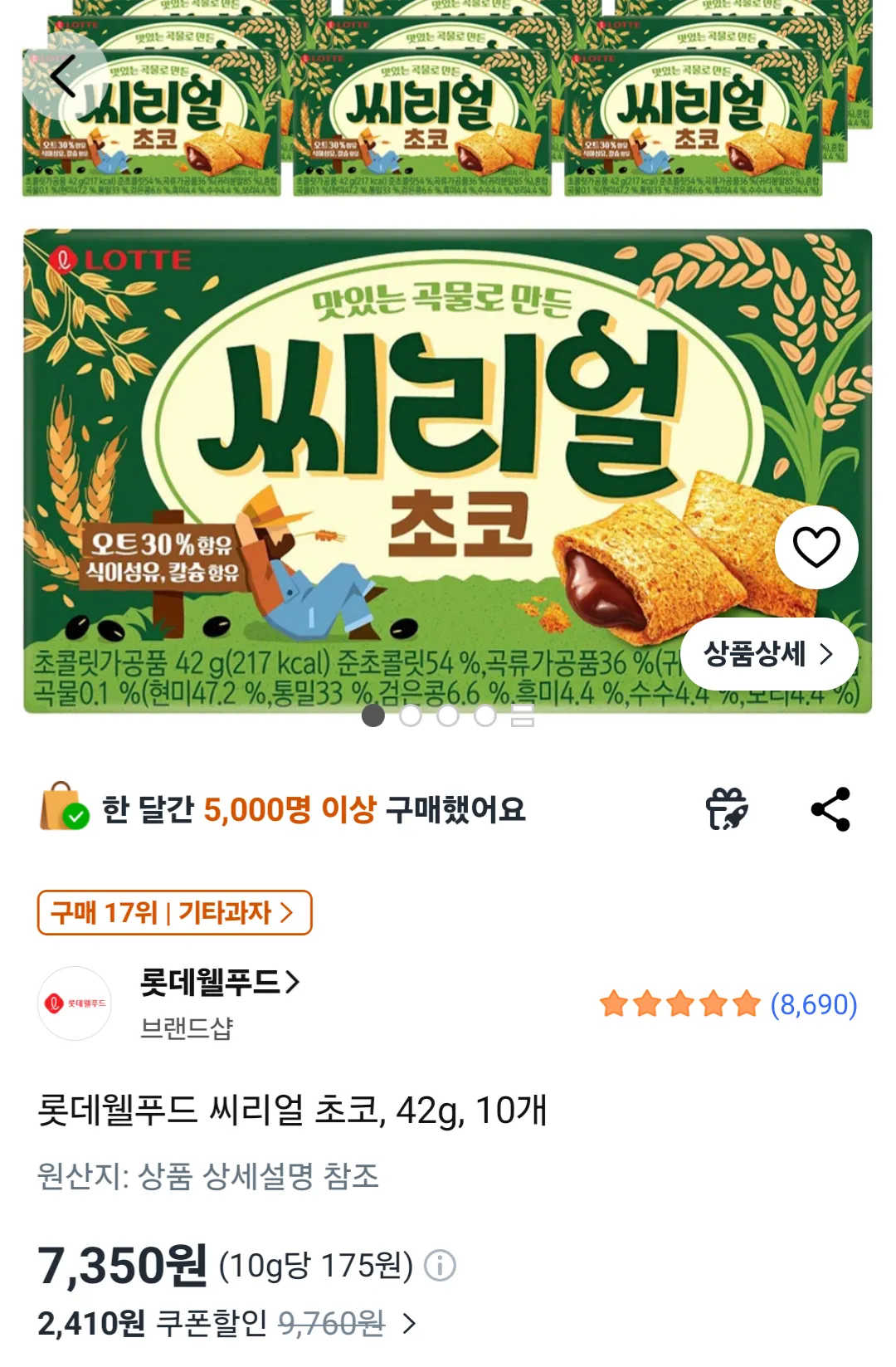Image resolution: width=896 pixels, height=1367 pixels.
Task: Show unit price info icon
Action: [x=440, y=1266]
